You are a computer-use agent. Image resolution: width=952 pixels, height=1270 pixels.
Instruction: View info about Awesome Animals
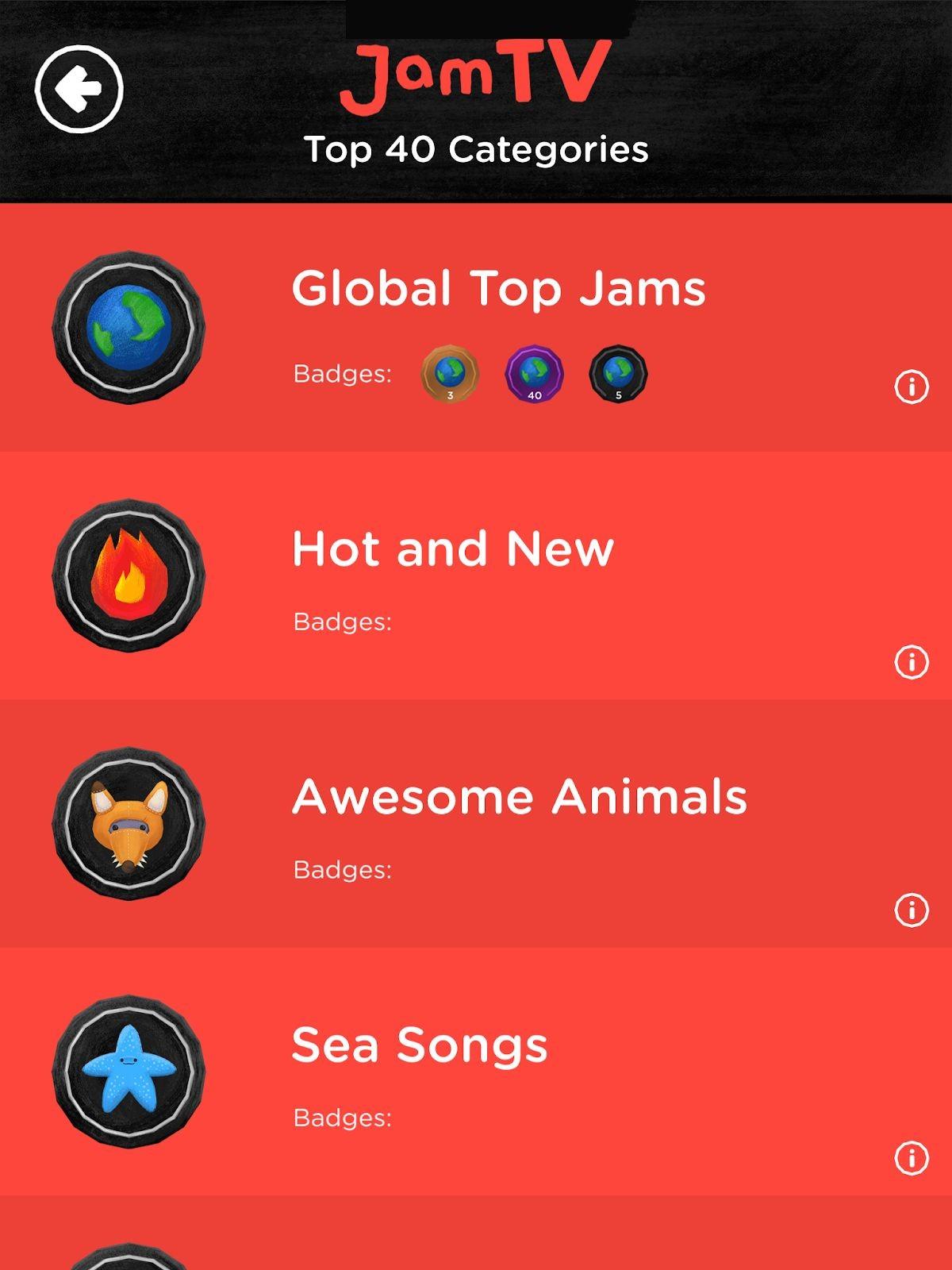click(912, 909)
